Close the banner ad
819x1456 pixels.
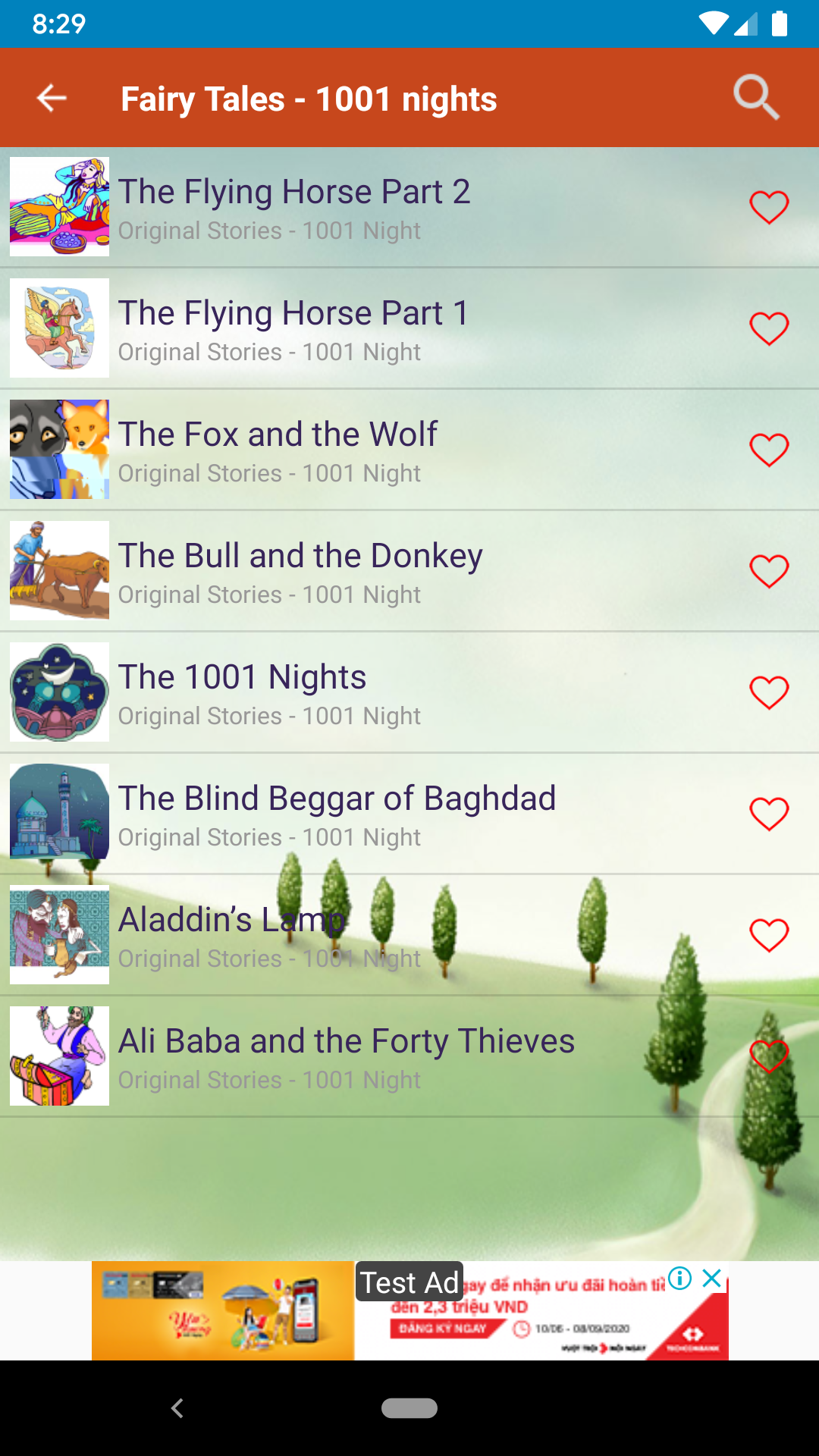711,1279
